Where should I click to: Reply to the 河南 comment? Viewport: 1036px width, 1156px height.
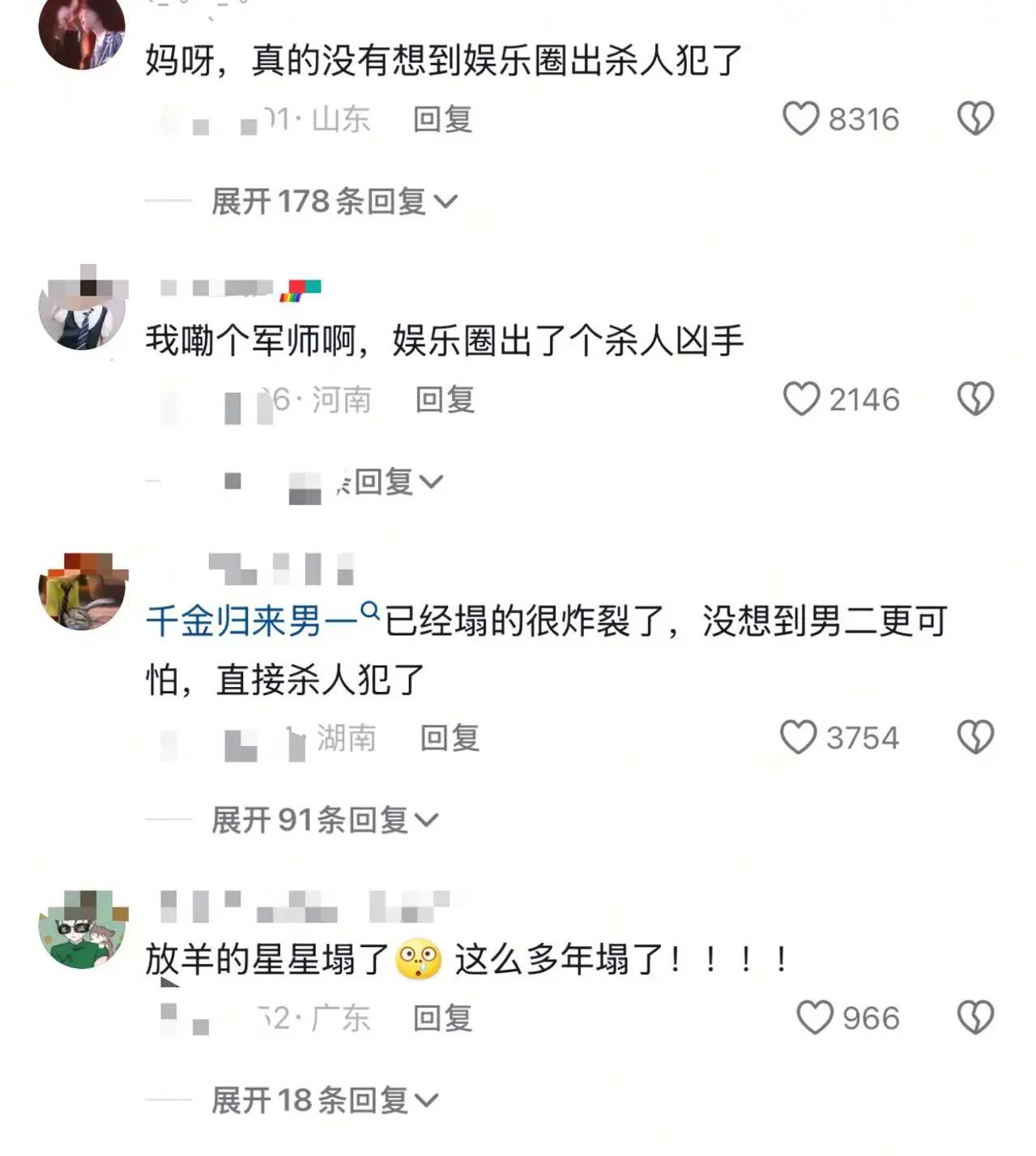(445, 399)
